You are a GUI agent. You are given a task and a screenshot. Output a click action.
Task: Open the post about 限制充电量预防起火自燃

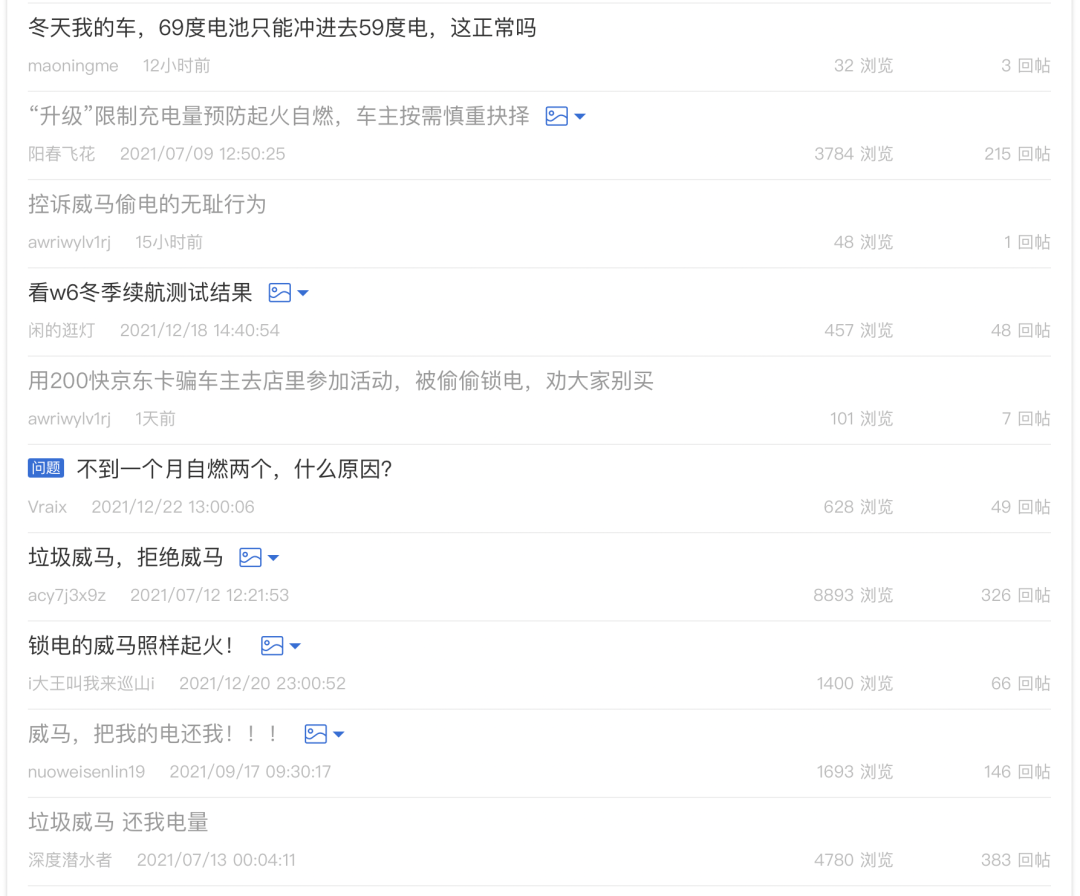click(278, 116)
